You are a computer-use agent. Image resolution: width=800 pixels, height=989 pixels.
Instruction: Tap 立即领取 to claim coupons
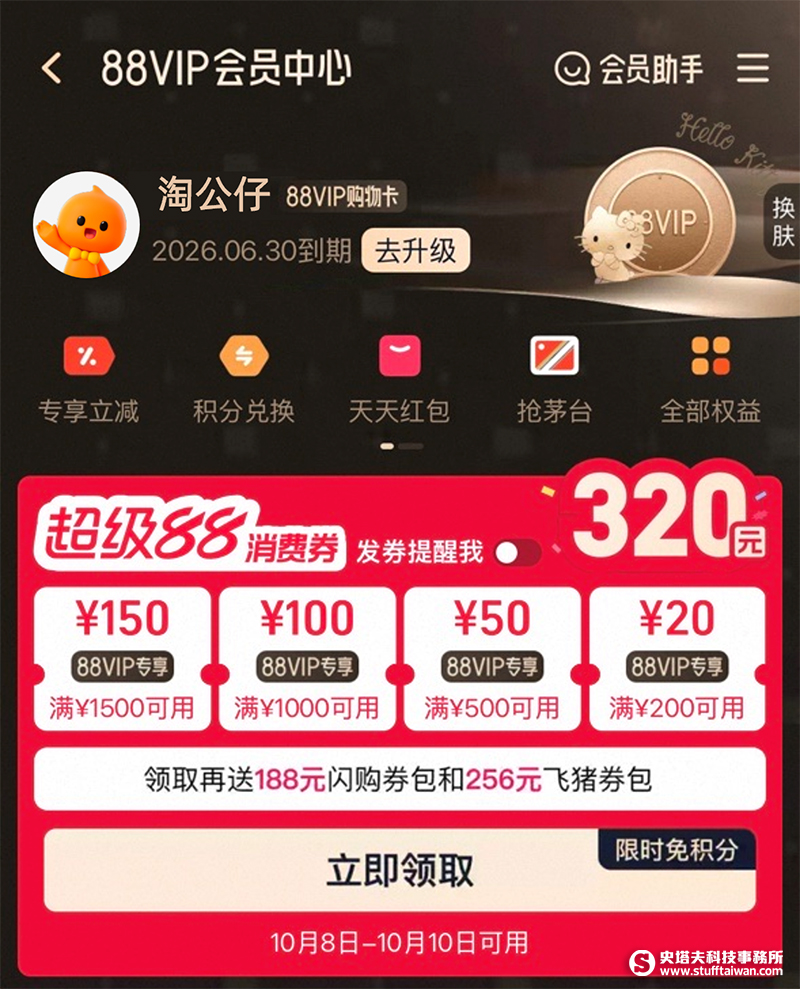pyautogui.click(x=399, y=870)
